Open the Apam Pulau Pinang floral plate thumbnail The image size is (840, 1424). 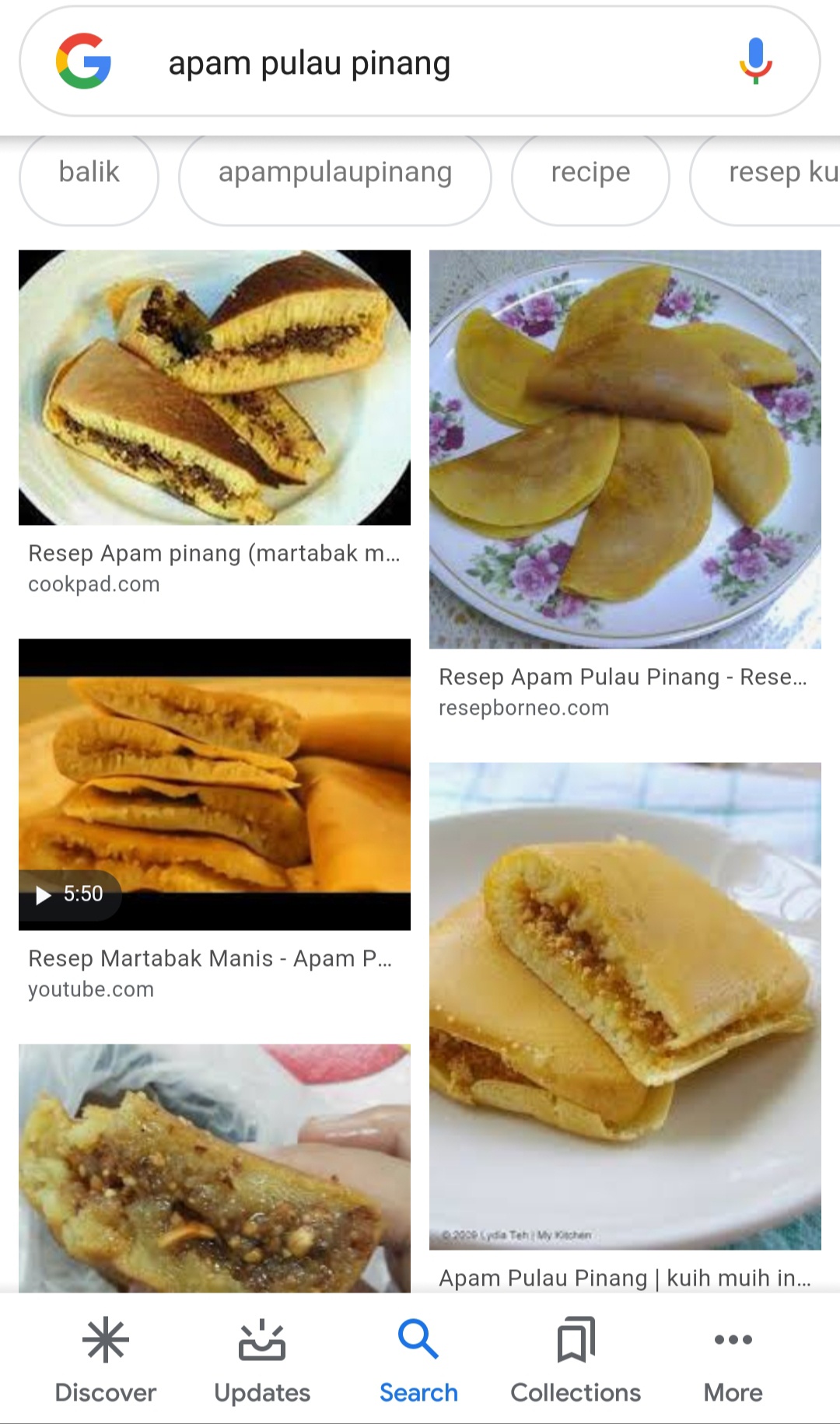click(625, 450)
